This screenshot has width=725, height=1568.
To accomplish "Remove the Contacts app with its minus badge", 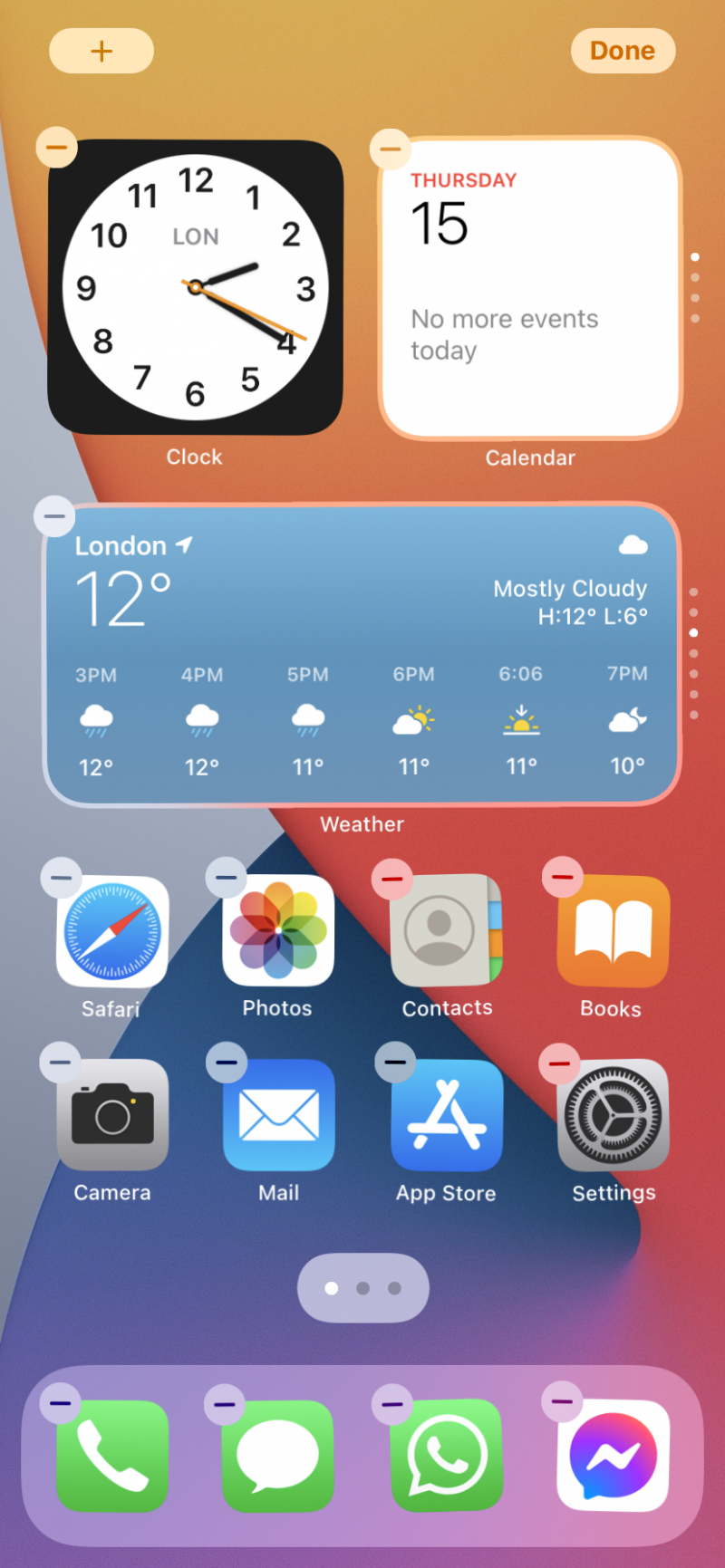I will pyautogui.click(x=392, y=879).
